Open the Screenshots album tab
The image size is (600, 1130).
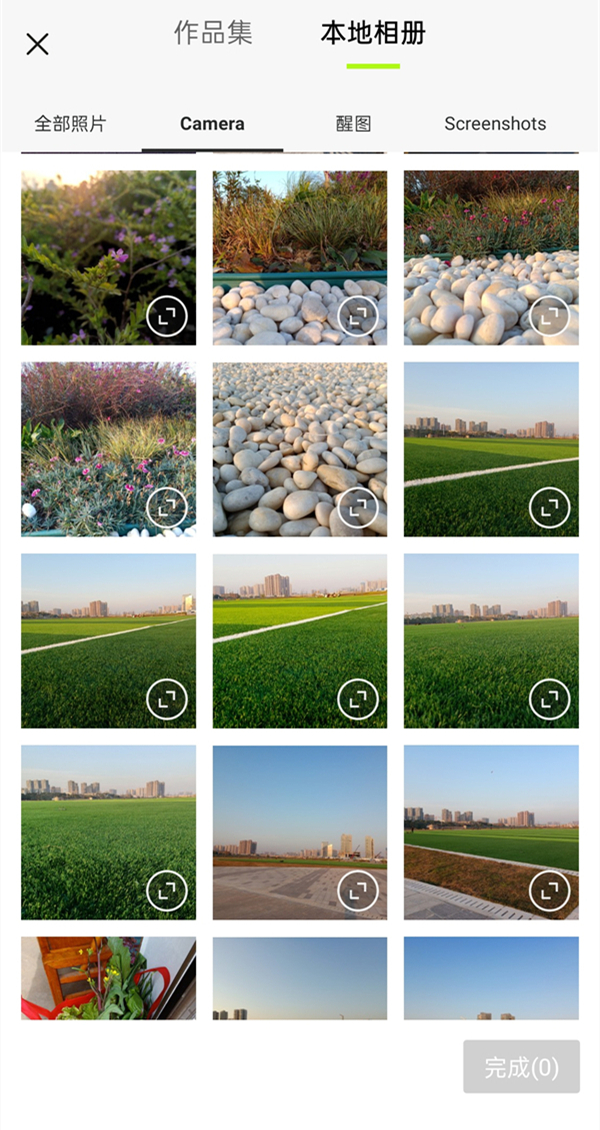(495, 124)
